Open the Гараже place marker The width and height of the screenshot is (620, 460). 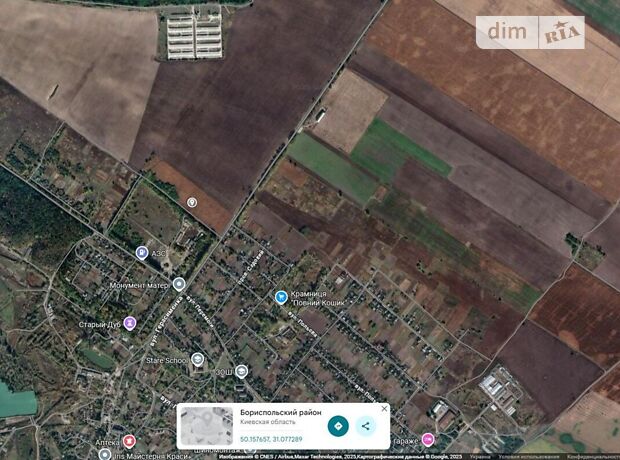click(x=428, y=439)
